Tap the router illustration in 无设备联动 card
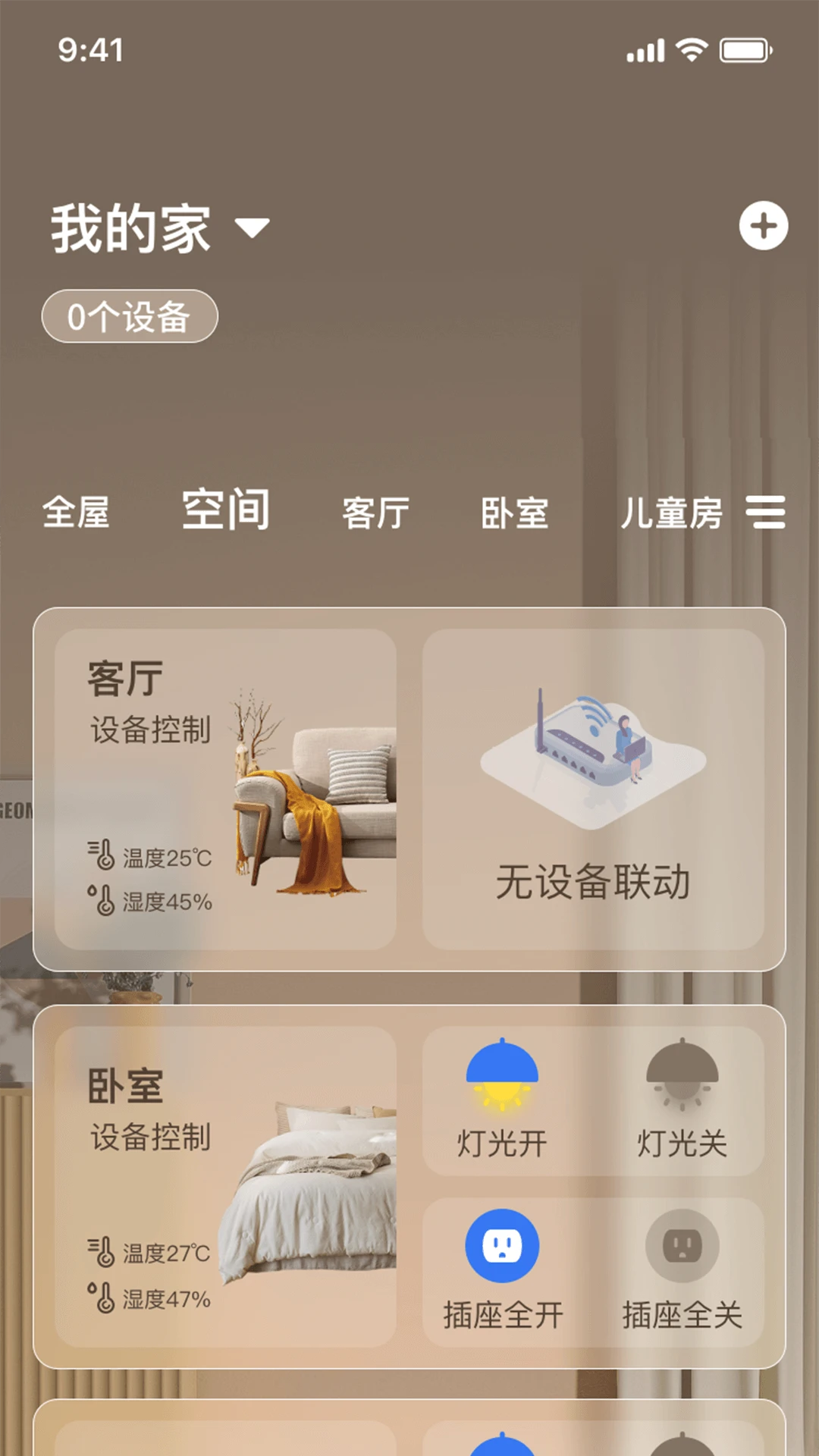 pos(591,758)
